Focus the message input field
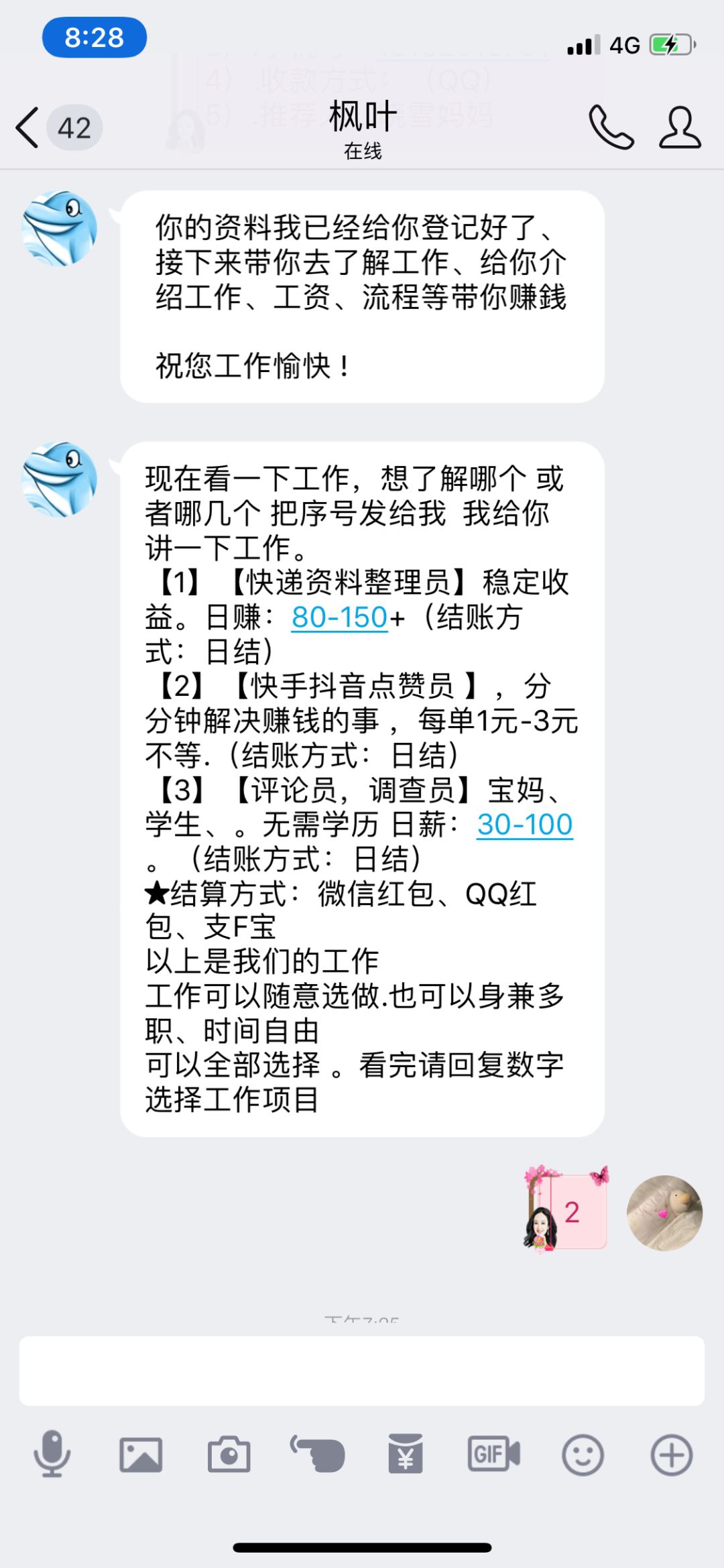This screenshot has width=724, height=1568. tap(362, 1371)
